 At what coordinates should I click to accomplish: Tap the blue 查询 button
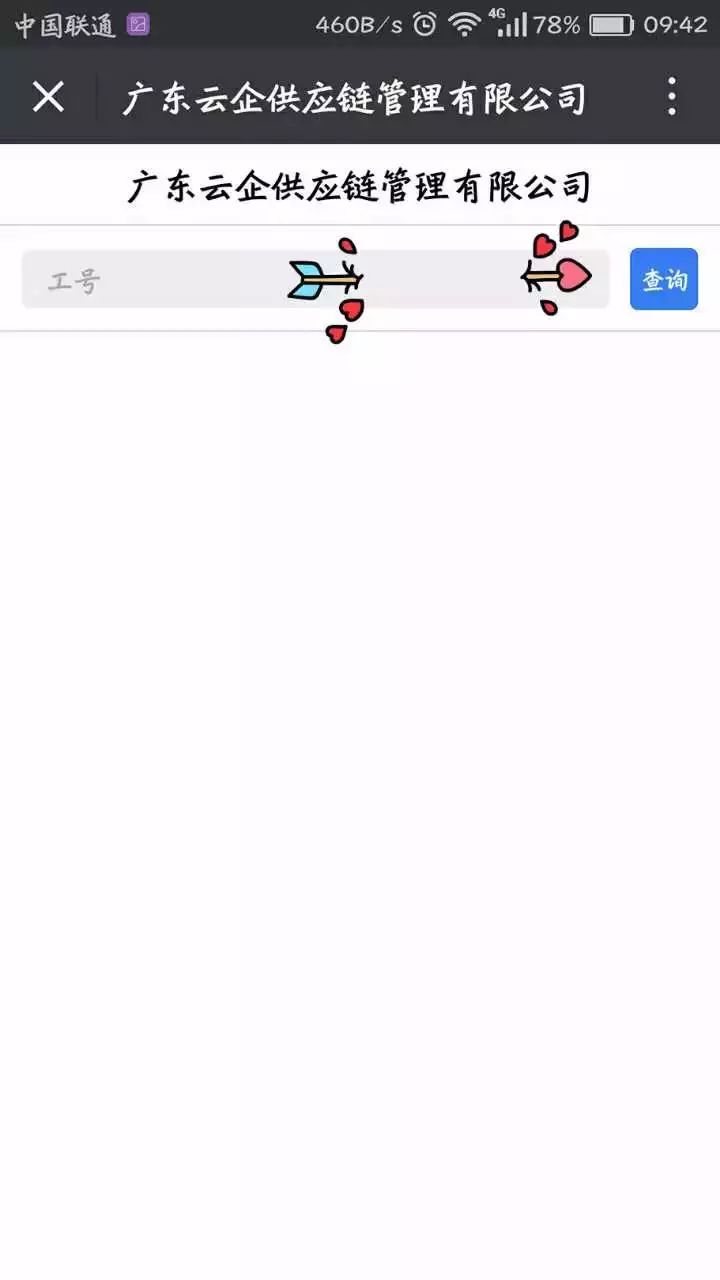coord(664,280)
